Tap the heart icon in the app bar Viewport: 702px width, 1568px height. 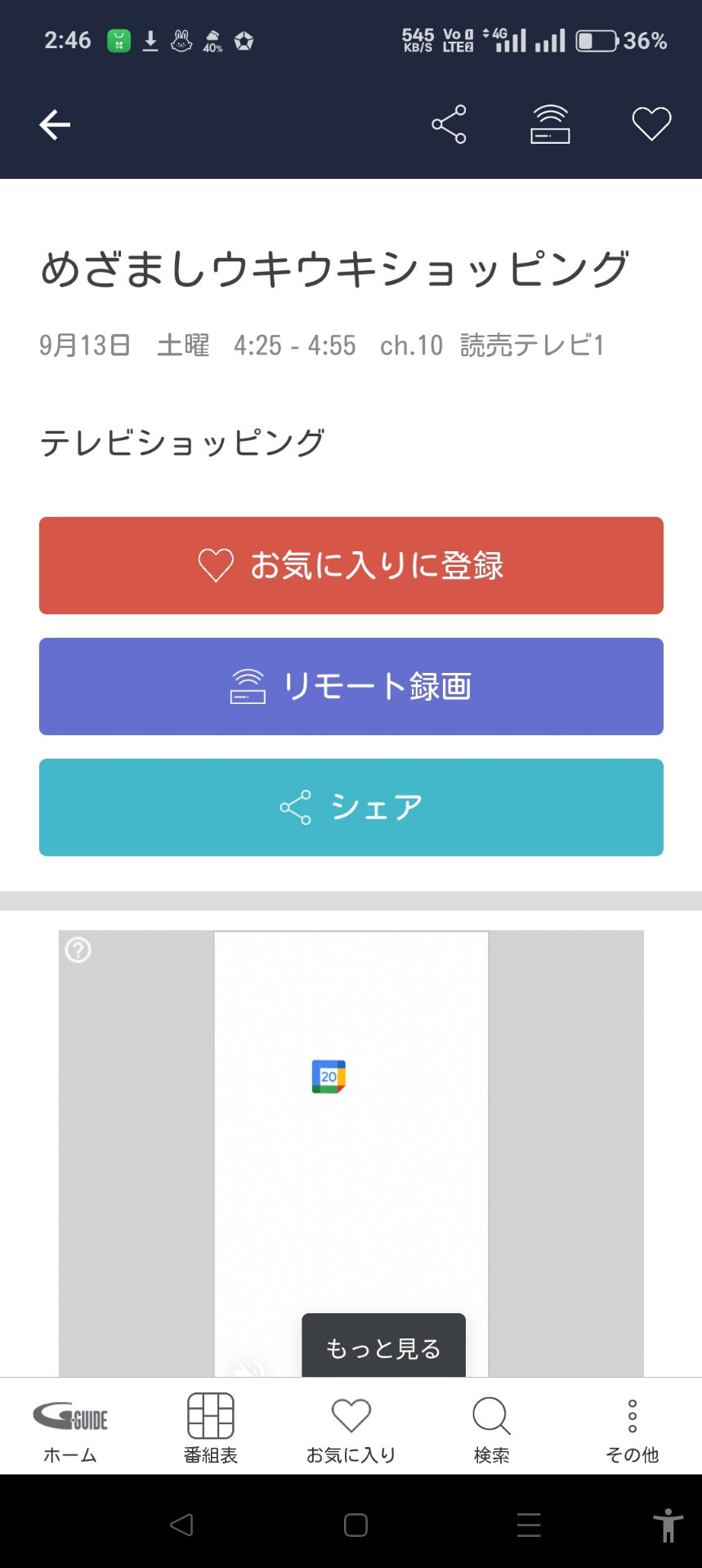point(651,124)
